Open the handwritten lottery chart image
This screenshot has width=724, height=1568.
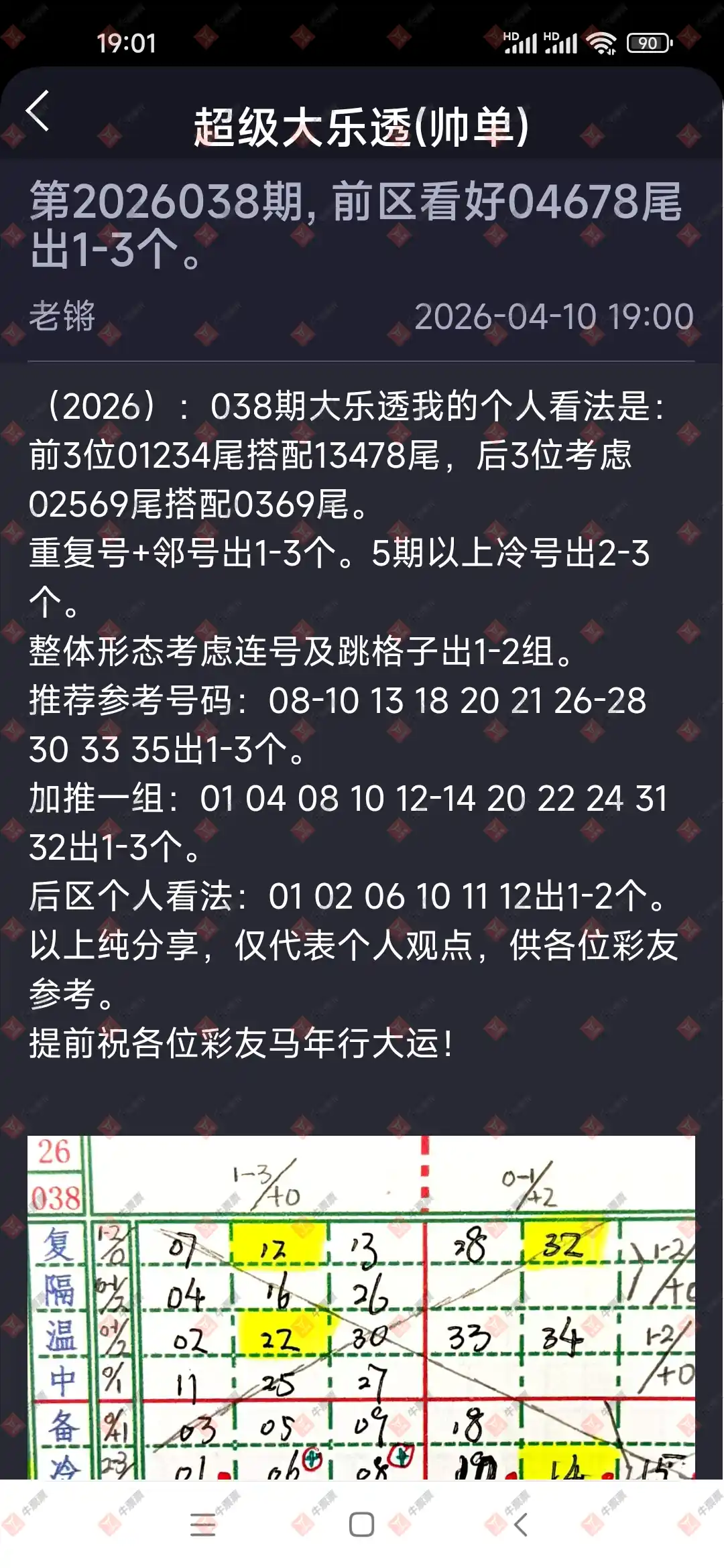(361, 1305)
